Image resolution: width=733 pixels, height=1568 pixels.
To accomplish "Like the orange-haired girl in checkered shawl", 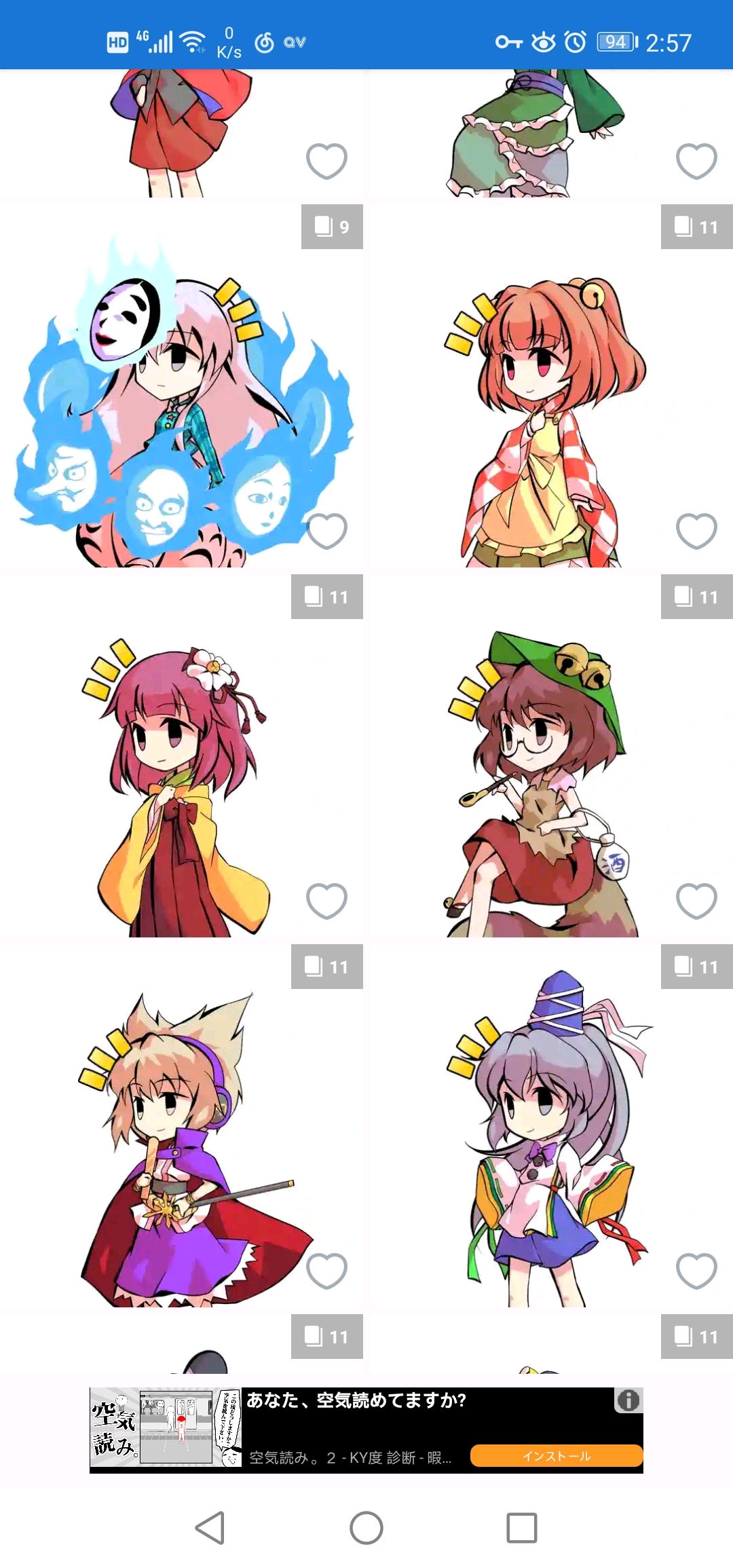I will [x=696, y=531].
